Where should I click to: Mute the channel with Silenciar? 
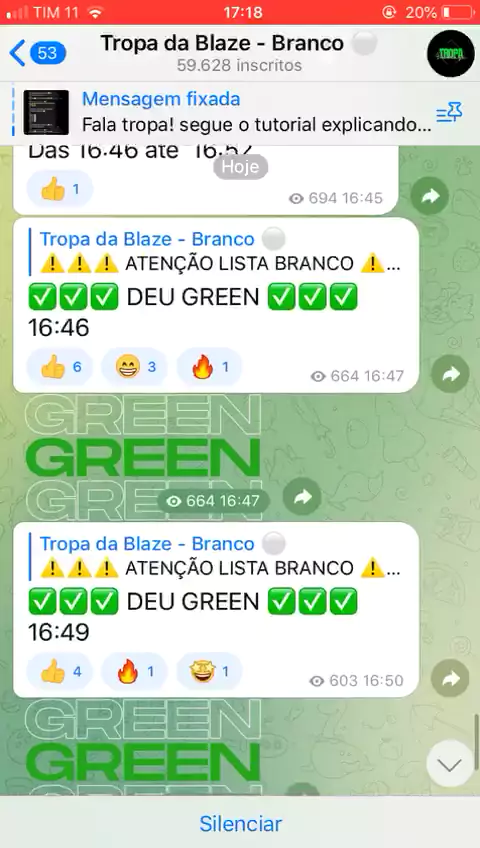241,824
